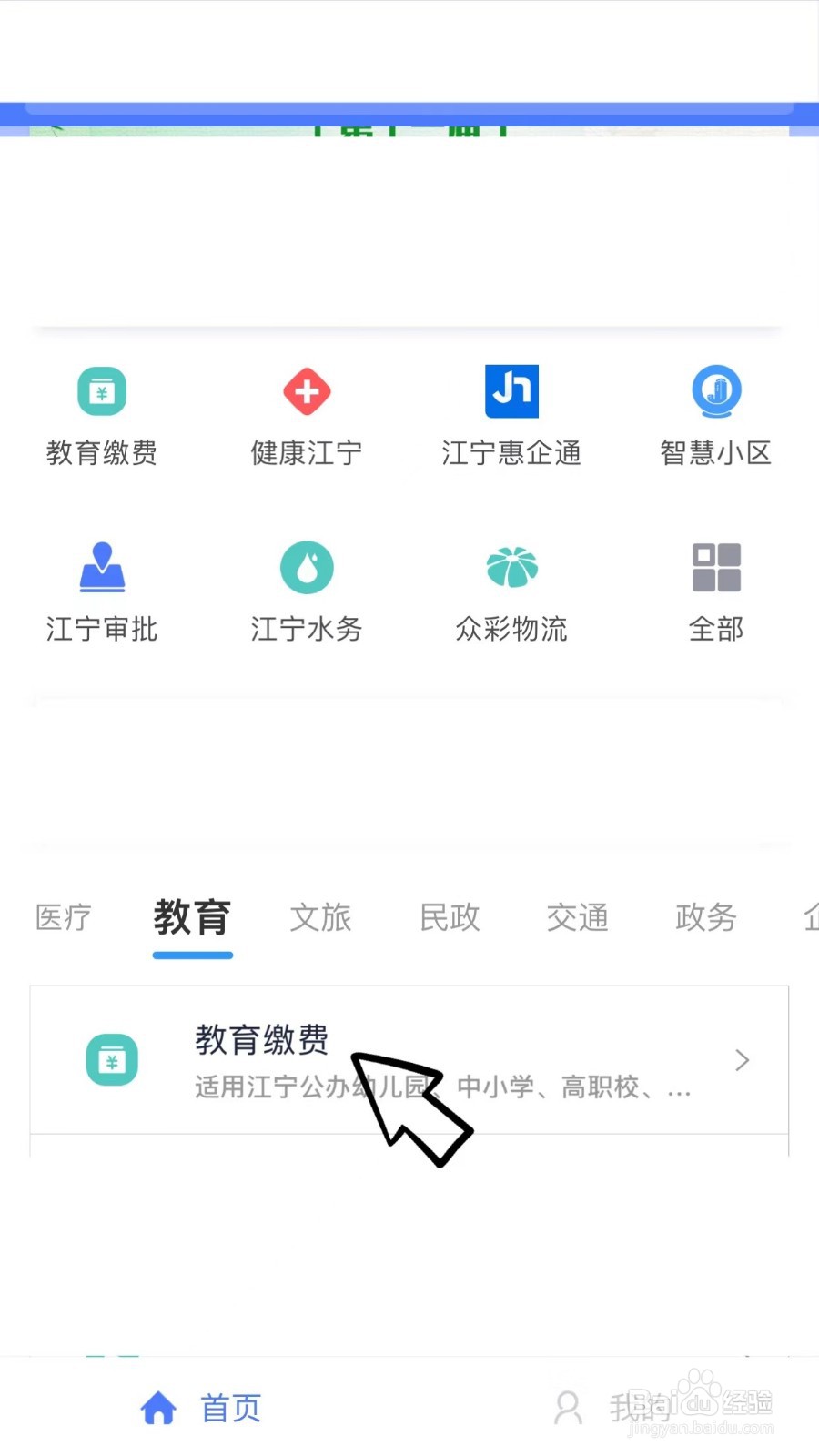Open the 众彩物流 umbrella icon
Image resolution: width=819 pixels, height=1456 pixels.
coord(511,566)
